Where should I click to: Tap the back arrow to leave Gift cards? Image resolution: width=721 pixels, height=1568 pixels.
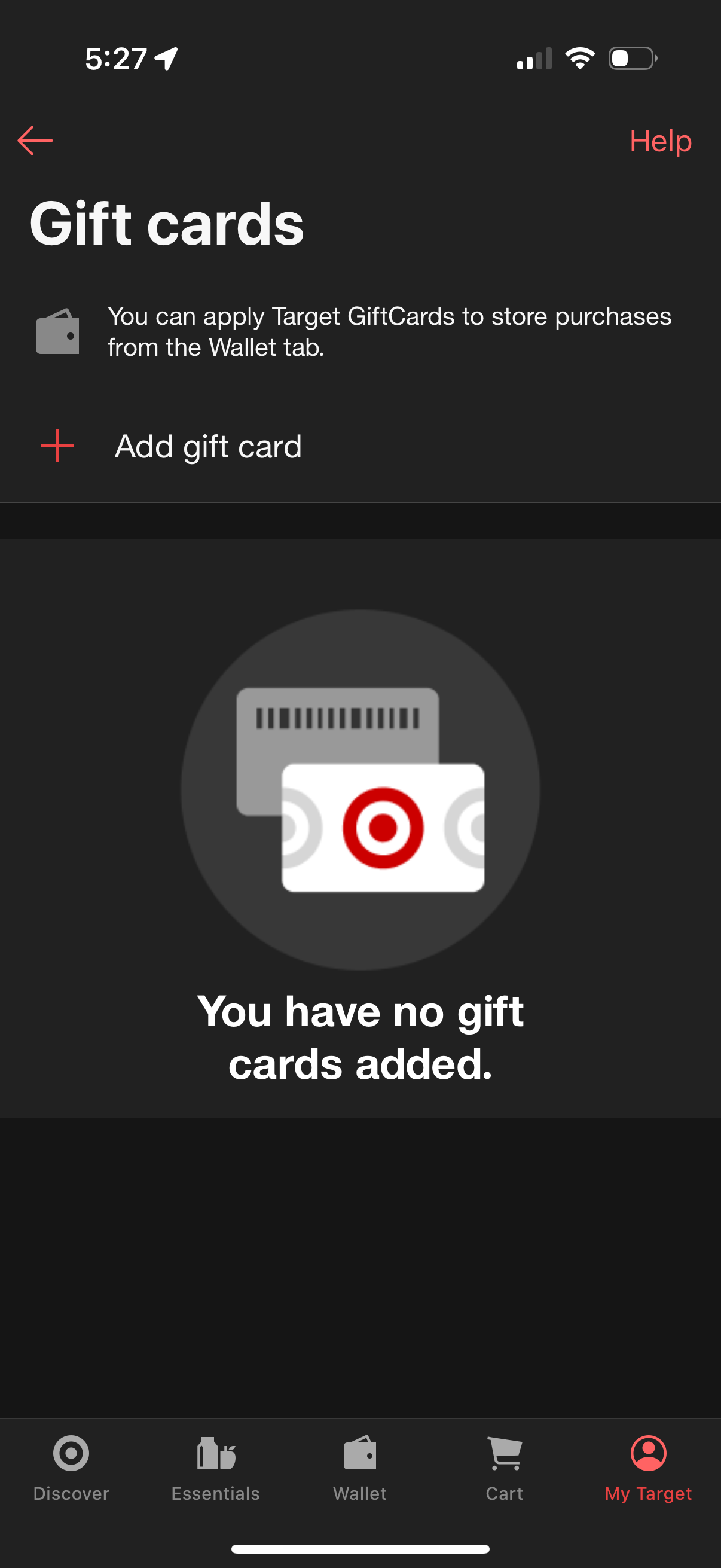(x=35, y=141)
